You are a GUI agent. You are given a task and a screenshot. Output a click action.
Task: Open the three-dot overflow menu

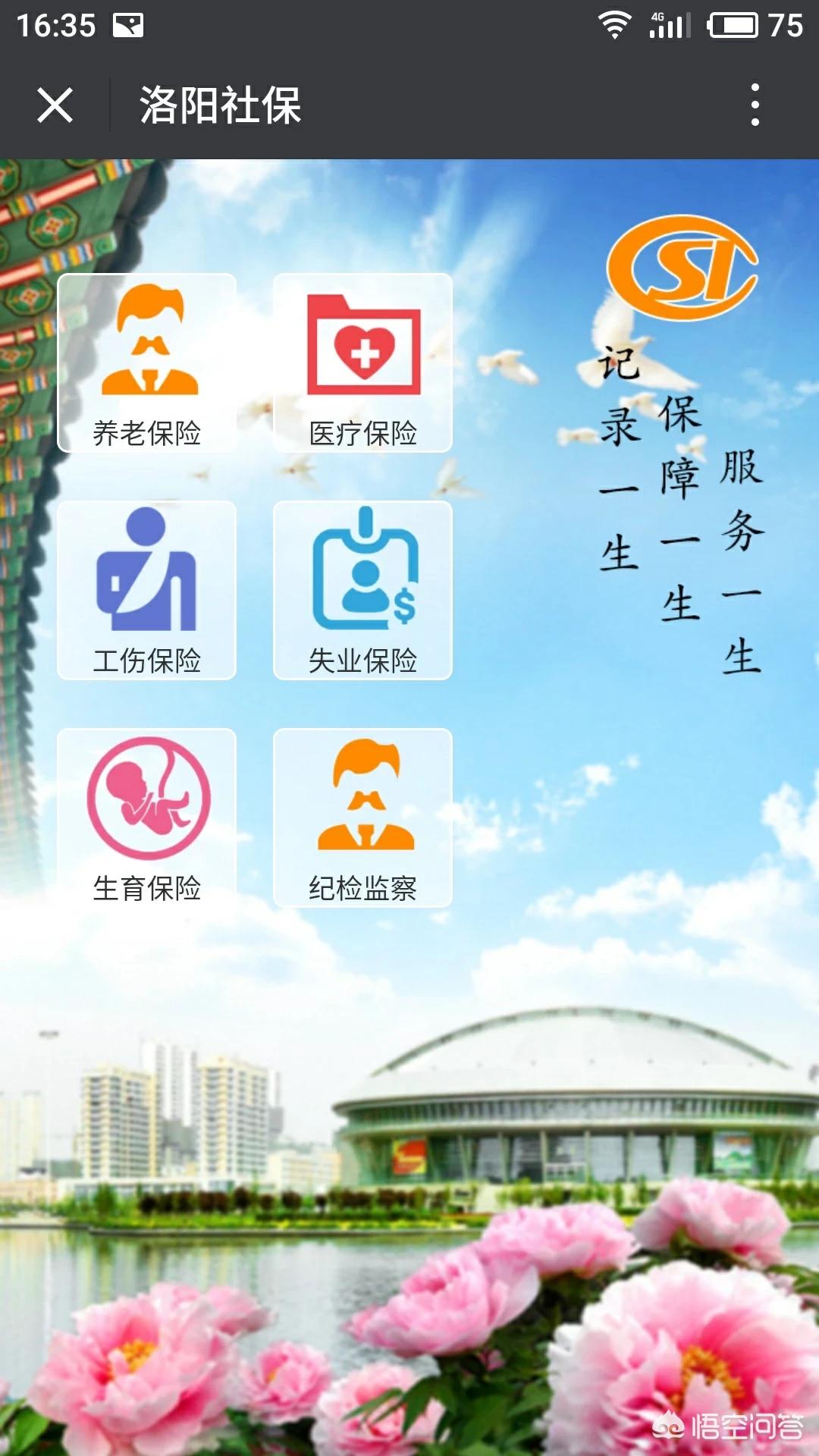pyautogui.click(x=755, y=105)
